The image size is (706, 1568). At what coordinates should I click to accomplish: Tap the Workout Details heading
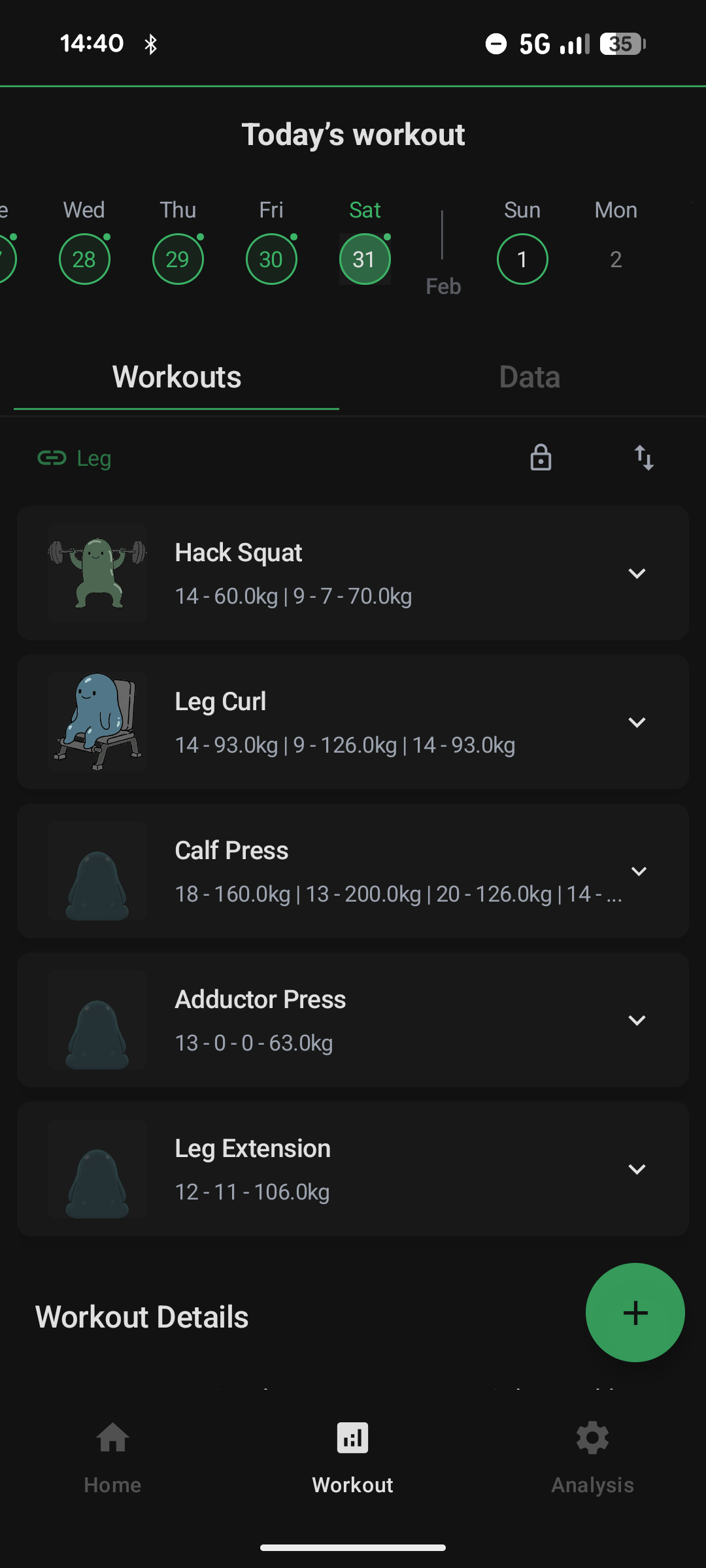(141, 1316)
